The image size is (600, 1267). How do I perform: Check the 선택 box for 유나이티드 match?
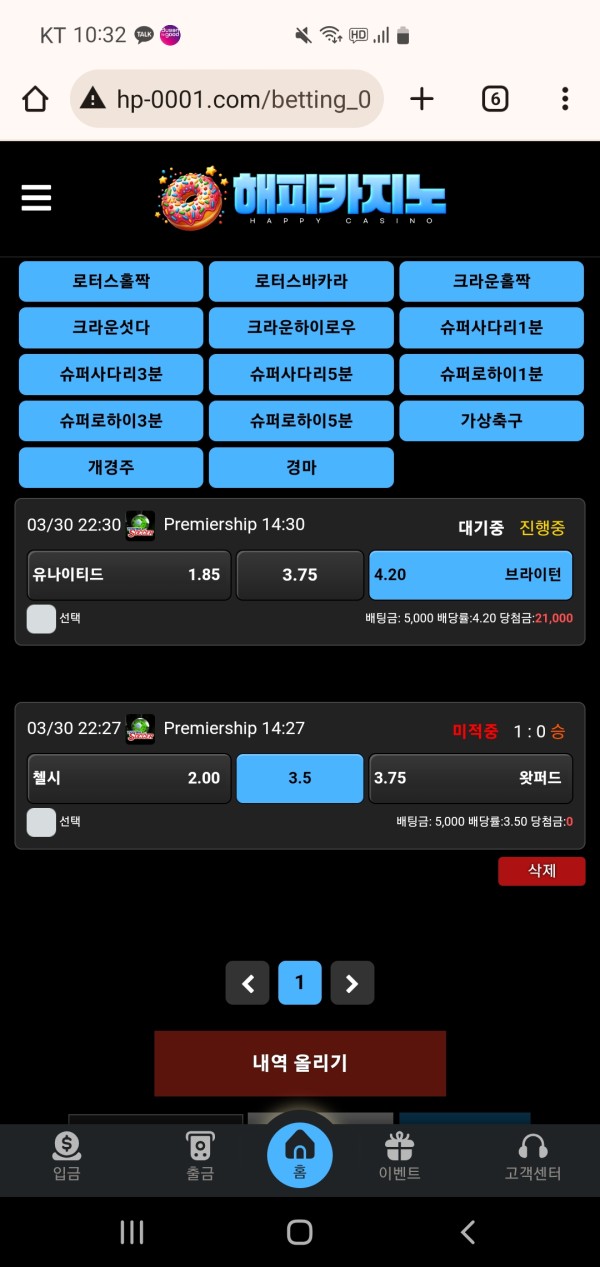41,619
